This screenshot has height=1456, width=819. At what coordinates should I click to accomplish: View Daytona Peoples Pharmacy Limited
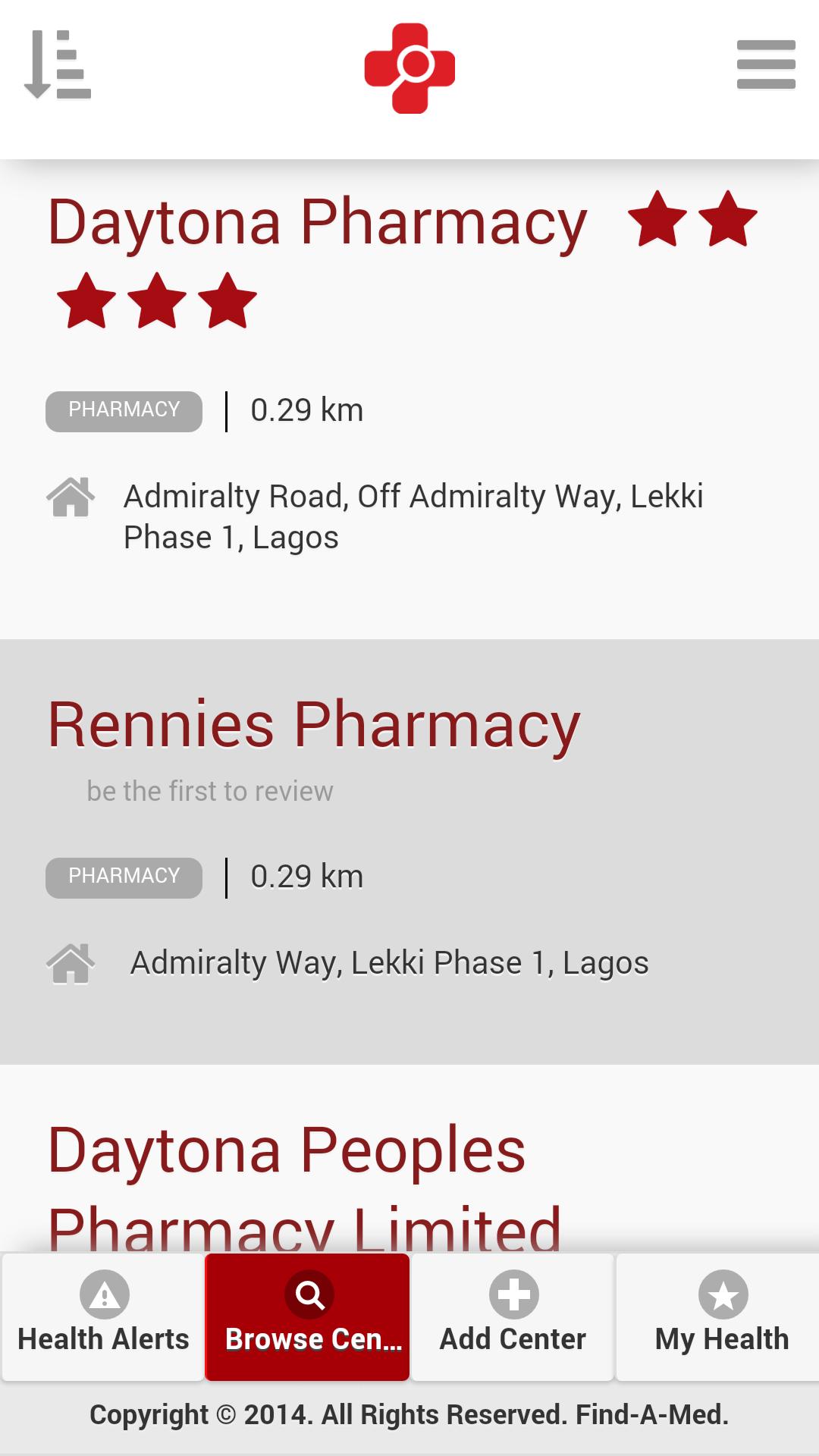click(x=303, y=1183)
